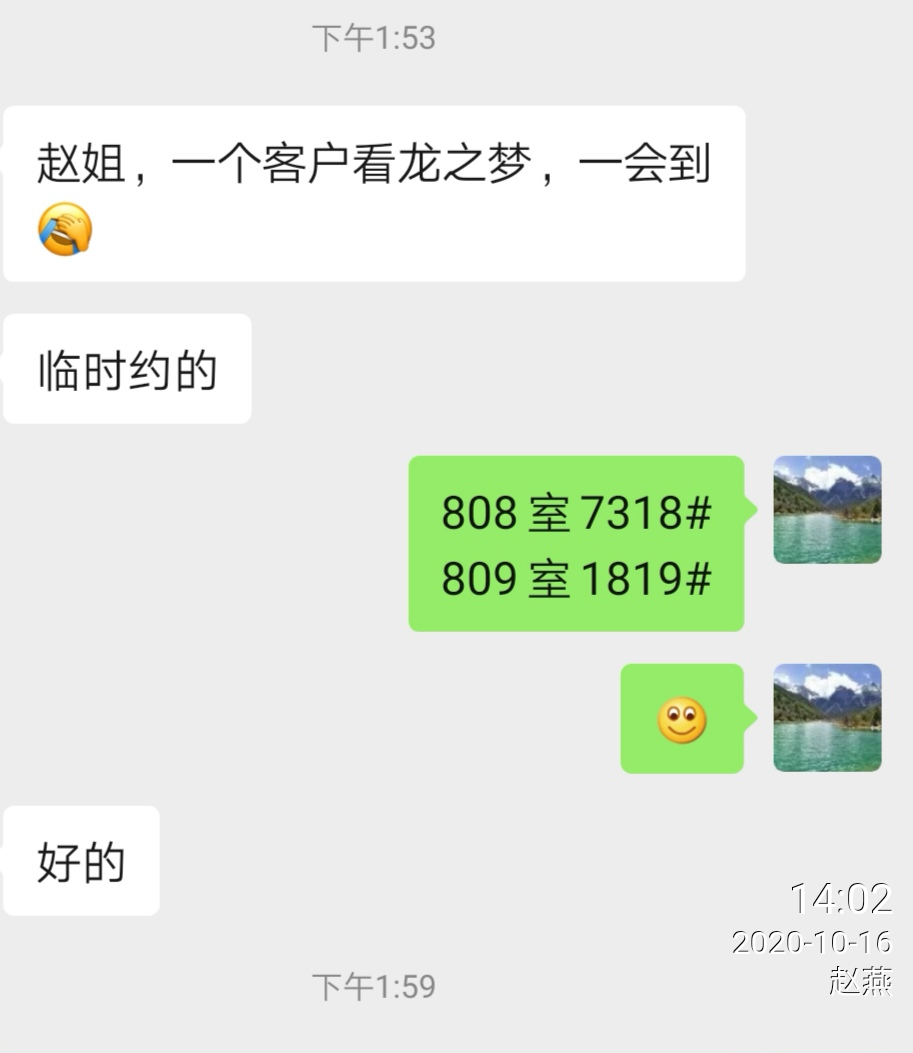
Task: Tap the avatar beside the smiley emoji message
Action: [827, 718]
